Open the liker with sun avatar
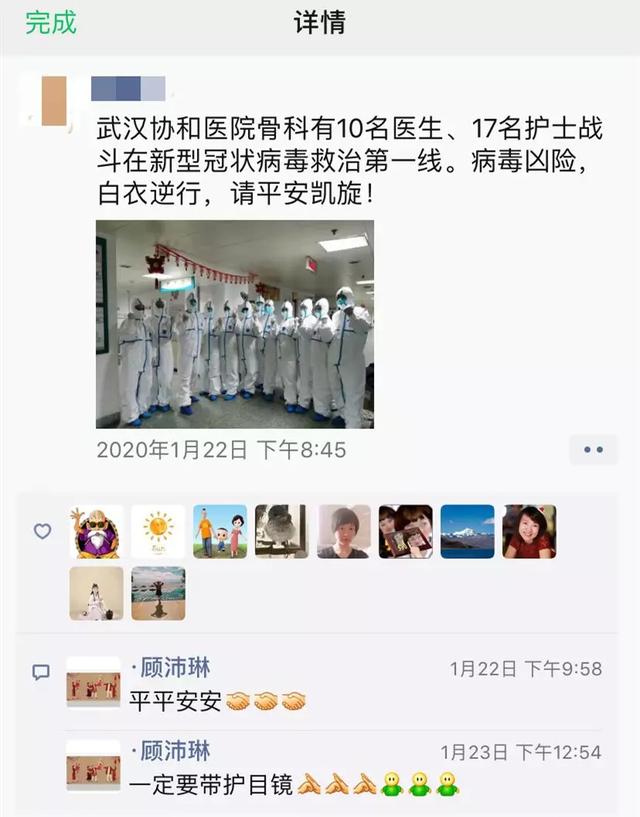This screenshot has height=817, width=640. click(x=158, y=531)
